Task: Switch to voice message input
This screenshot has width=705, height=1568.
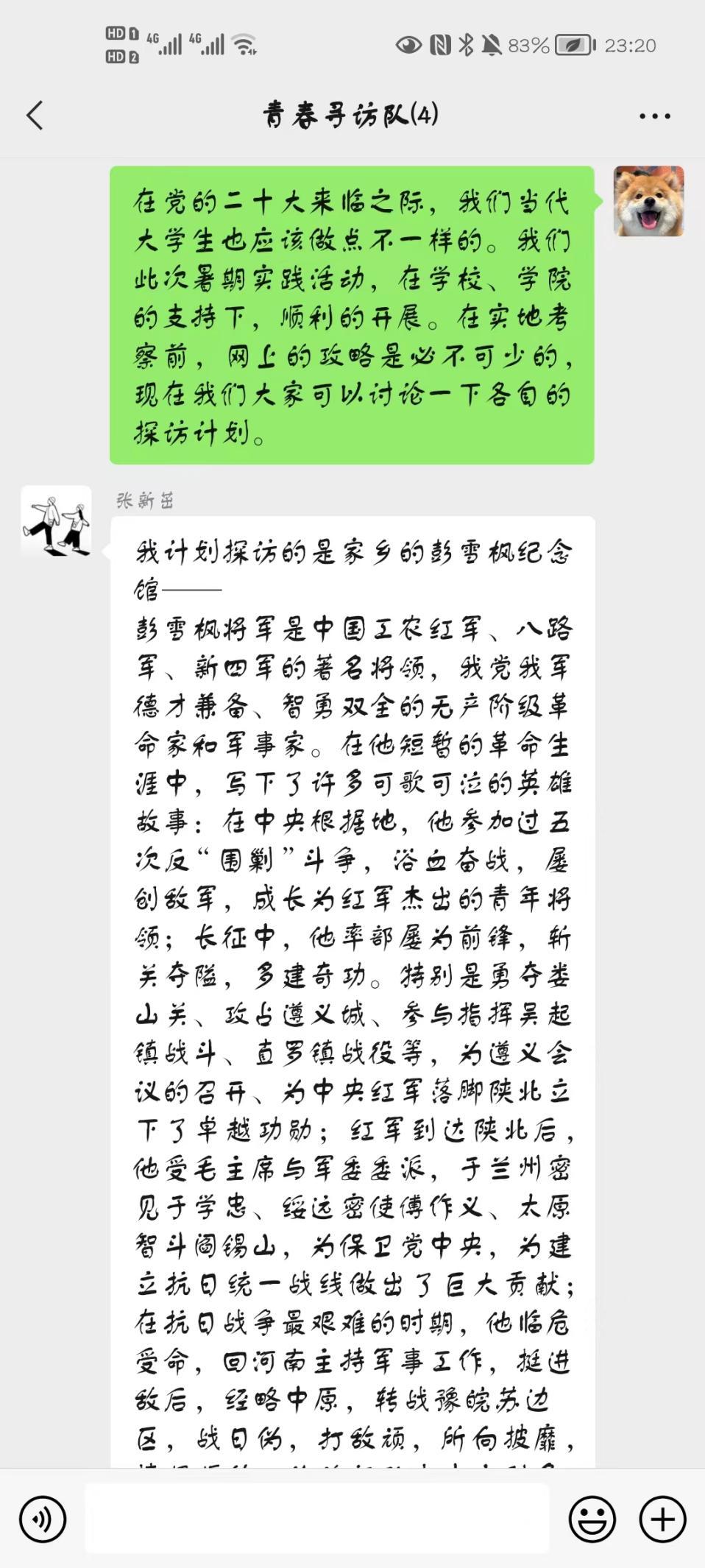Action: (x=43, y=1519)
